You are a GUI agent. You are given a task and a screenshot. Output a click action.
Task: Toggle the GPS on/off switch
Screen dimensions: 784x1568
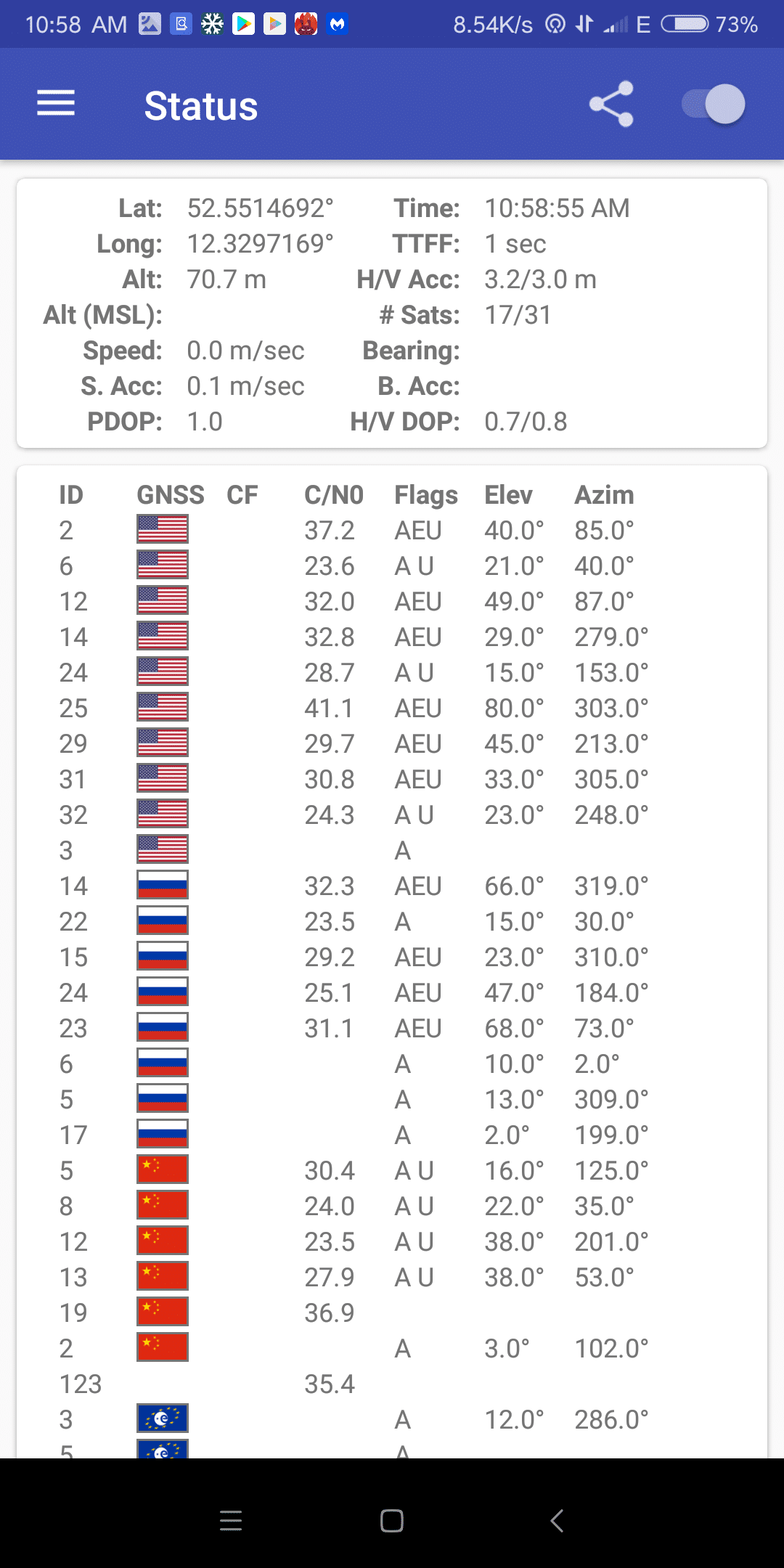[x=714, y=105]
